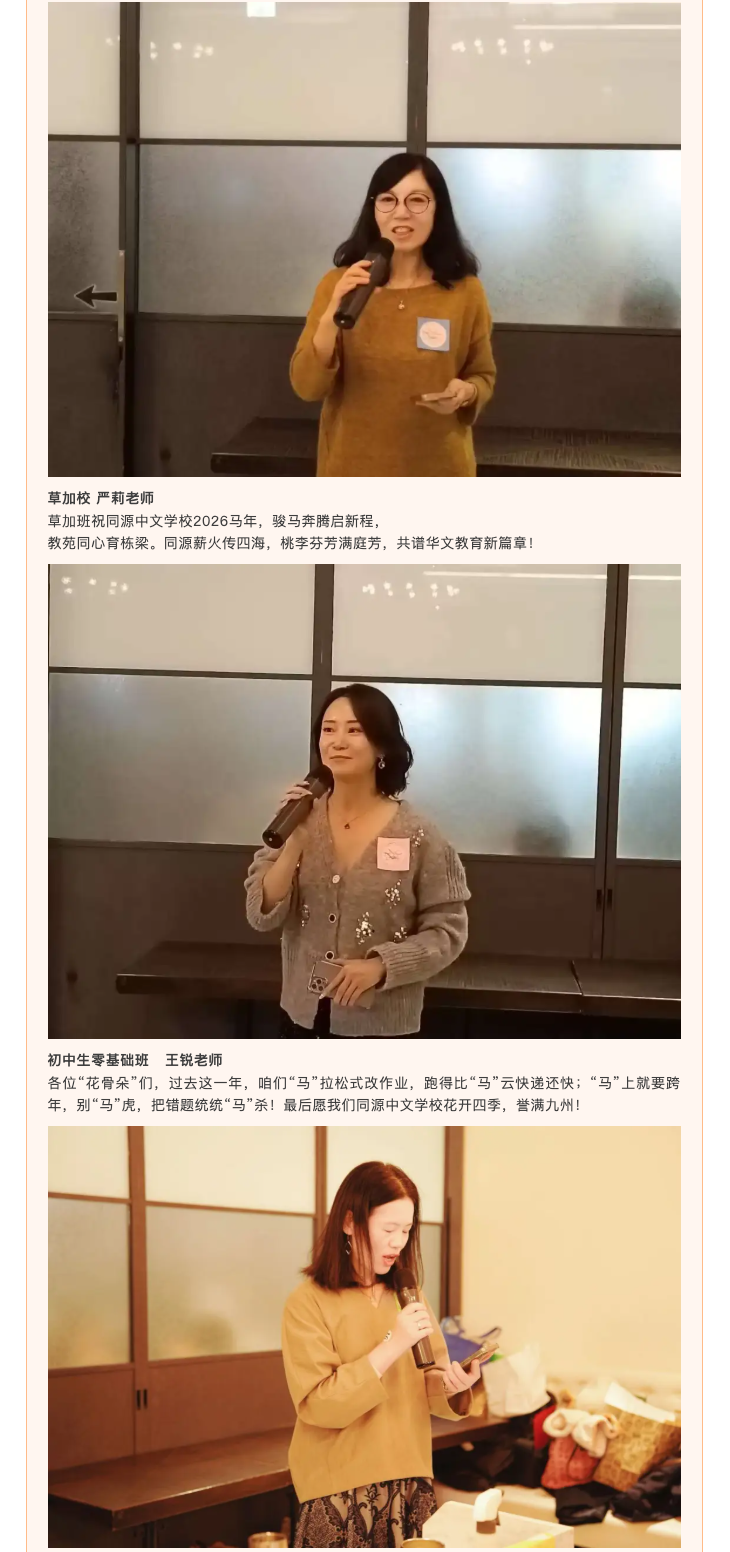View the photo of teacher 王锐
Viewport: 730px width, 1552px height.
click(364, 801)
